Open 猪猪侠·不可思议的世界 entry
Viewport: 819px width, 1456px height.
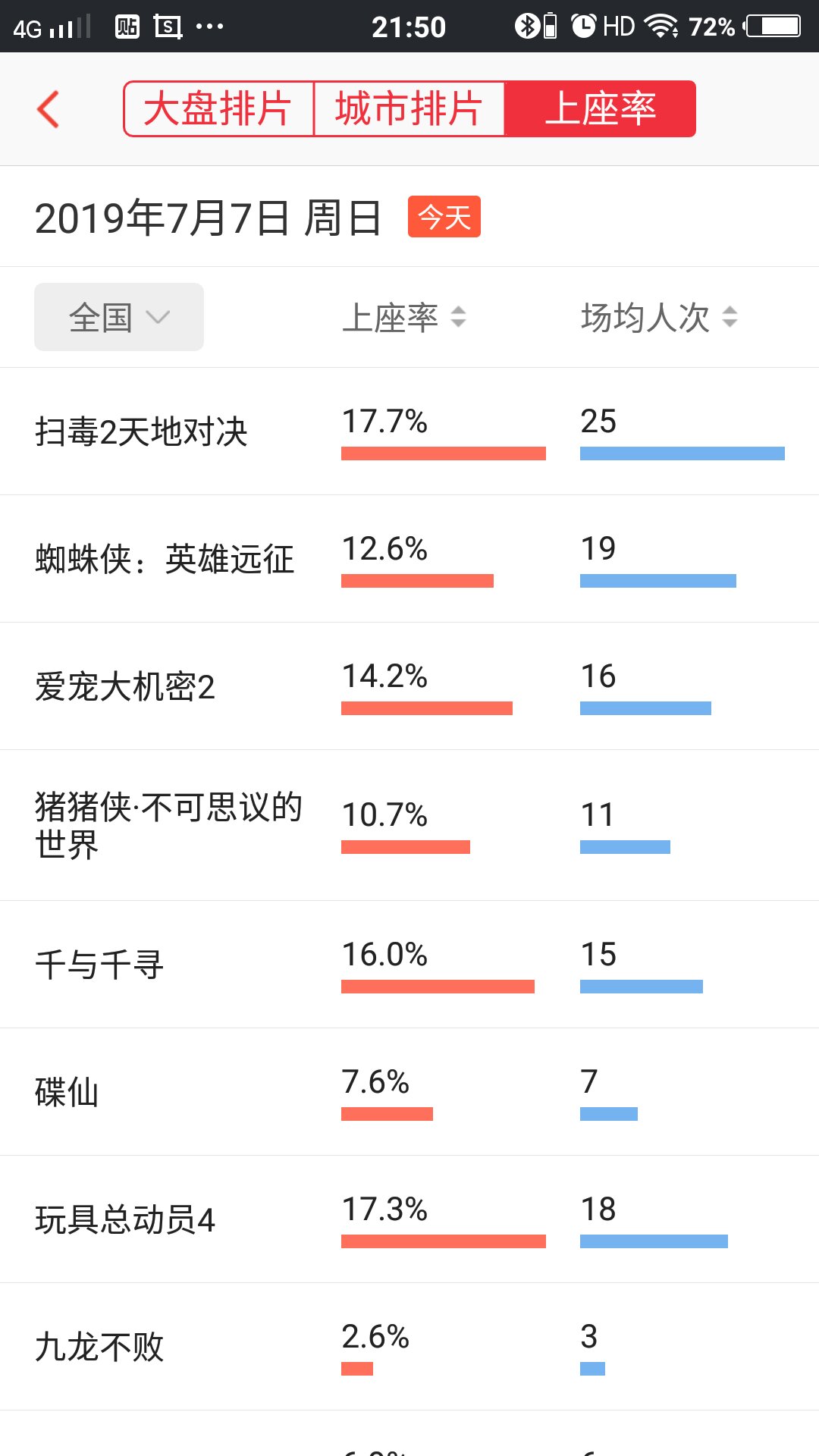point(409,825)
